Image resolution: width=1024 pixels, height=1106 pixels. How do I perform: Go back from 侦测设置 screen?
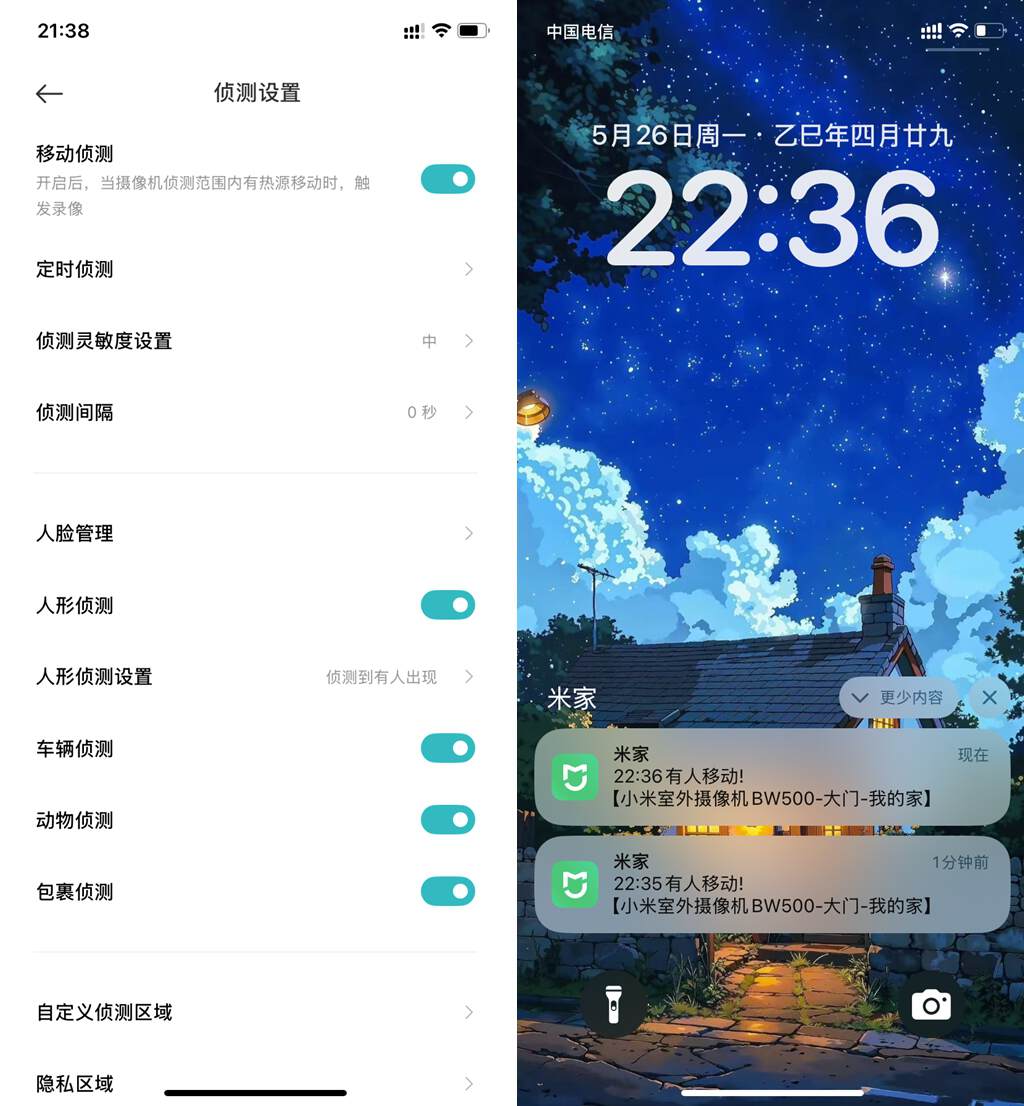pyautogui.click(x=49, y=94)
